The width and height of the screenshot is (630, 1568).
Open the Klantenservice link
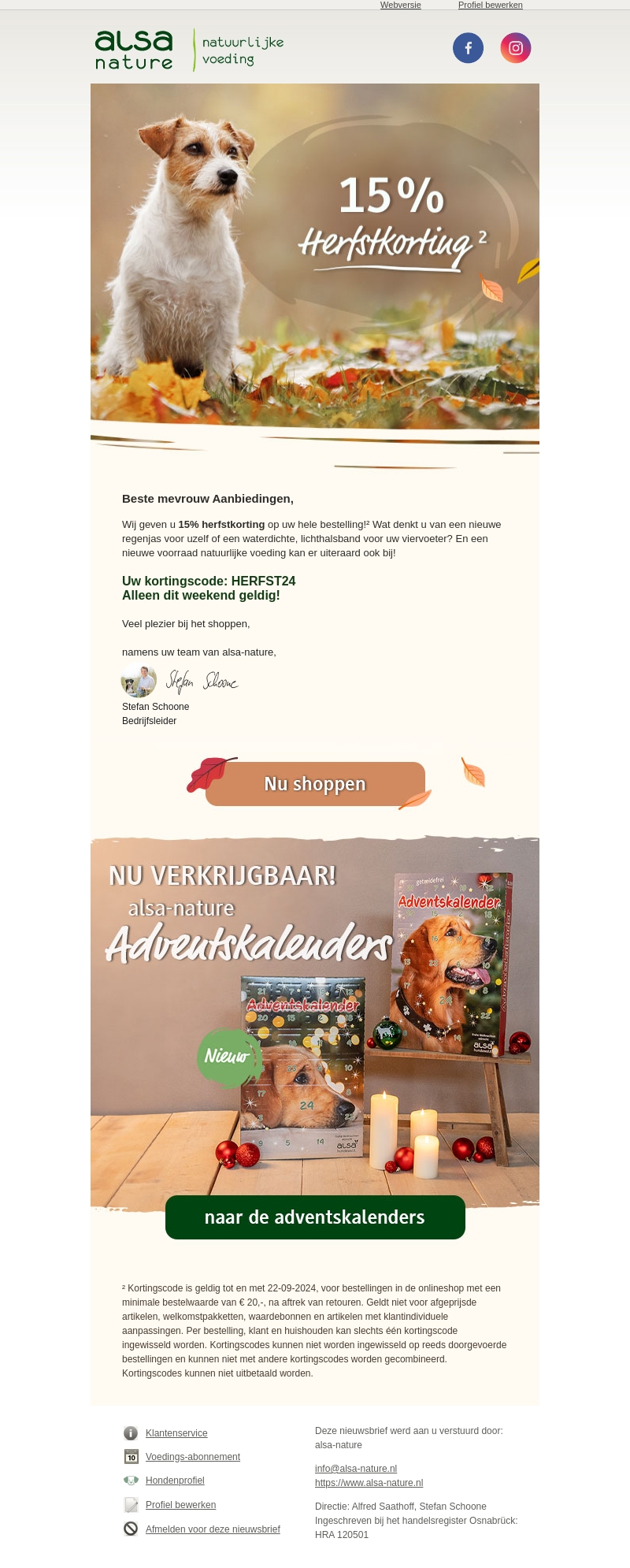tap(176, 1433)
